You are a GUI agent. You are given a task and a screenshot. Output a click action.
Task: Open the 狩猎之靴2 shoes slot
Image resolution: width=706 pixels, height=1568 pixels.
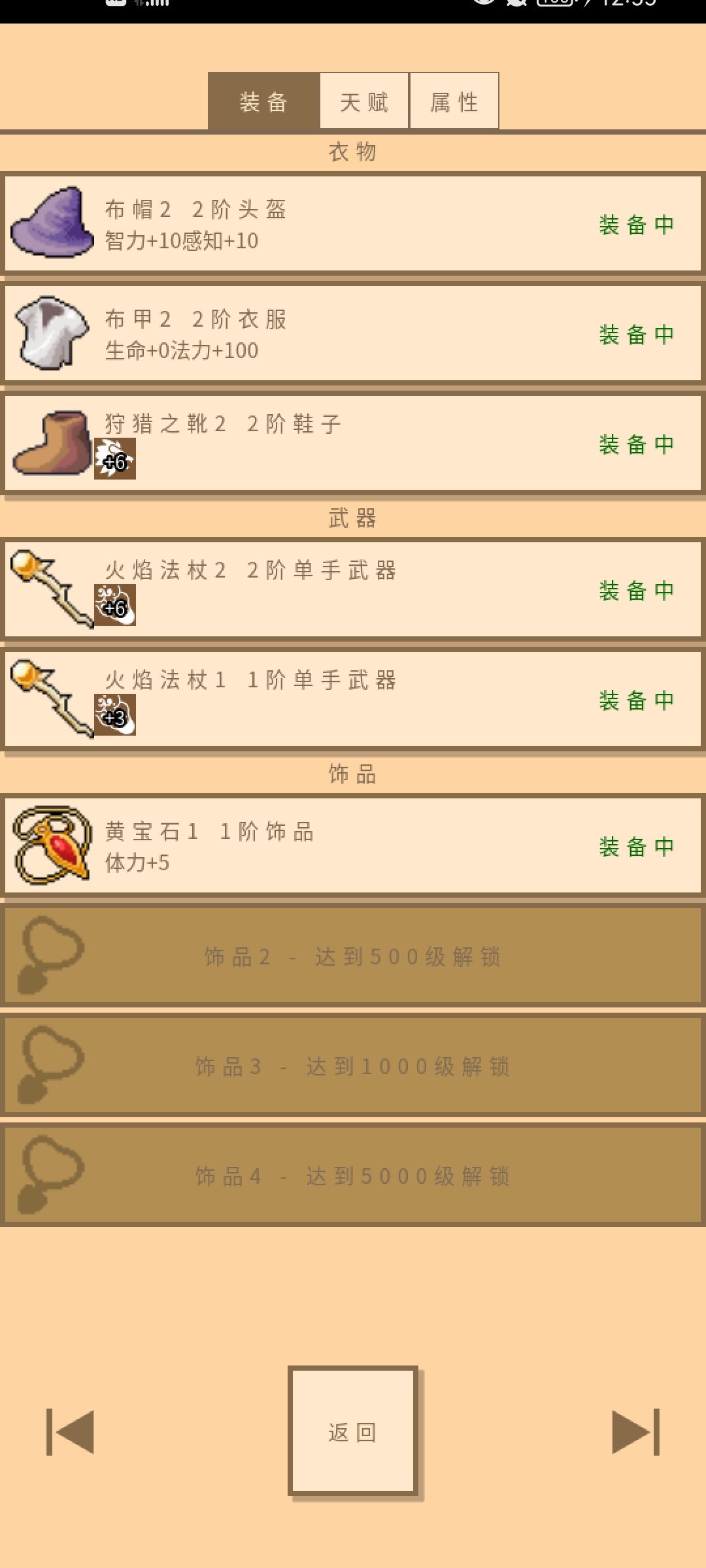coord(353,444)
